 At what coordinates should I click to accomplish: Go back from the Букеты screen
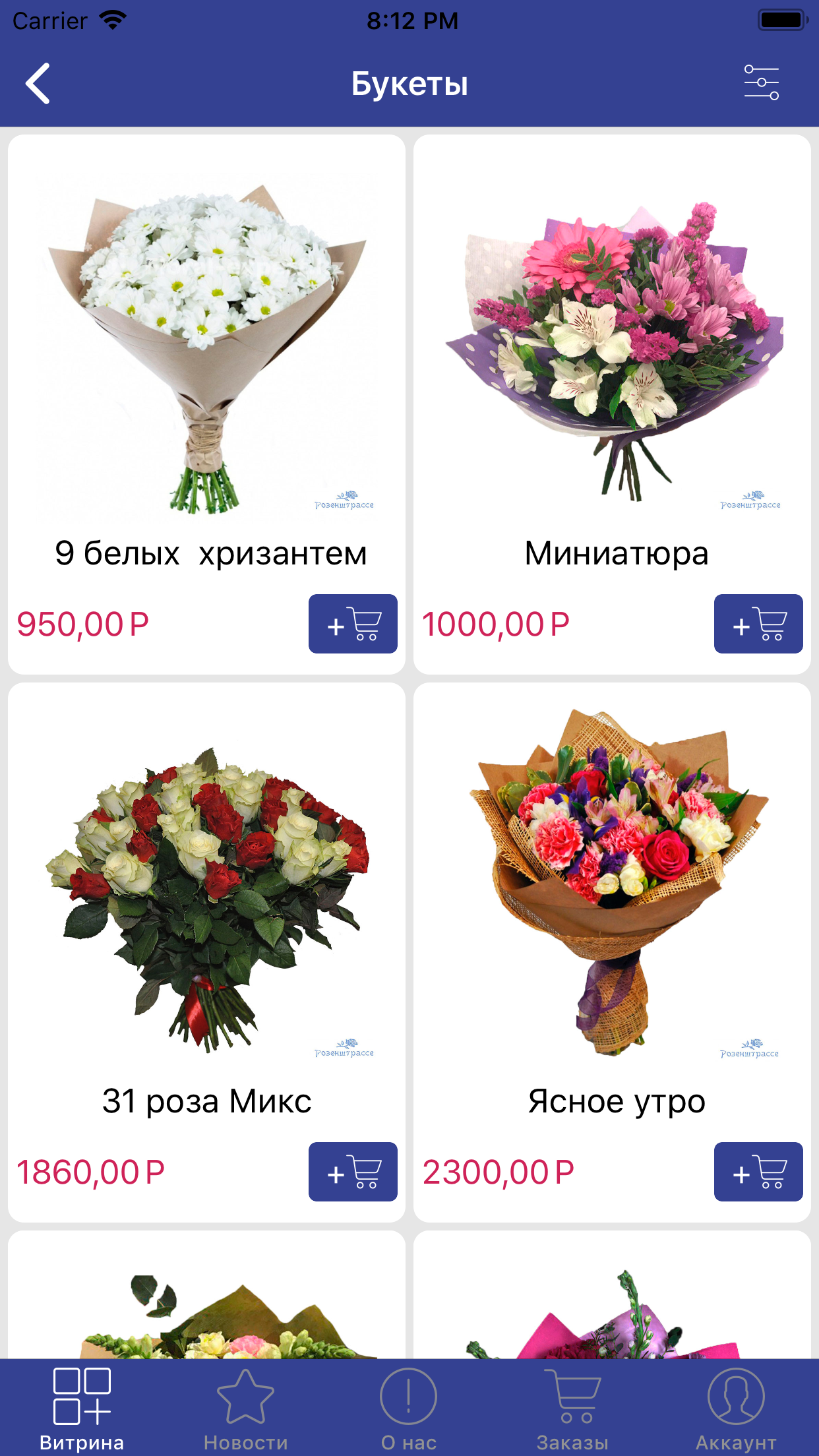pos(38,84)
